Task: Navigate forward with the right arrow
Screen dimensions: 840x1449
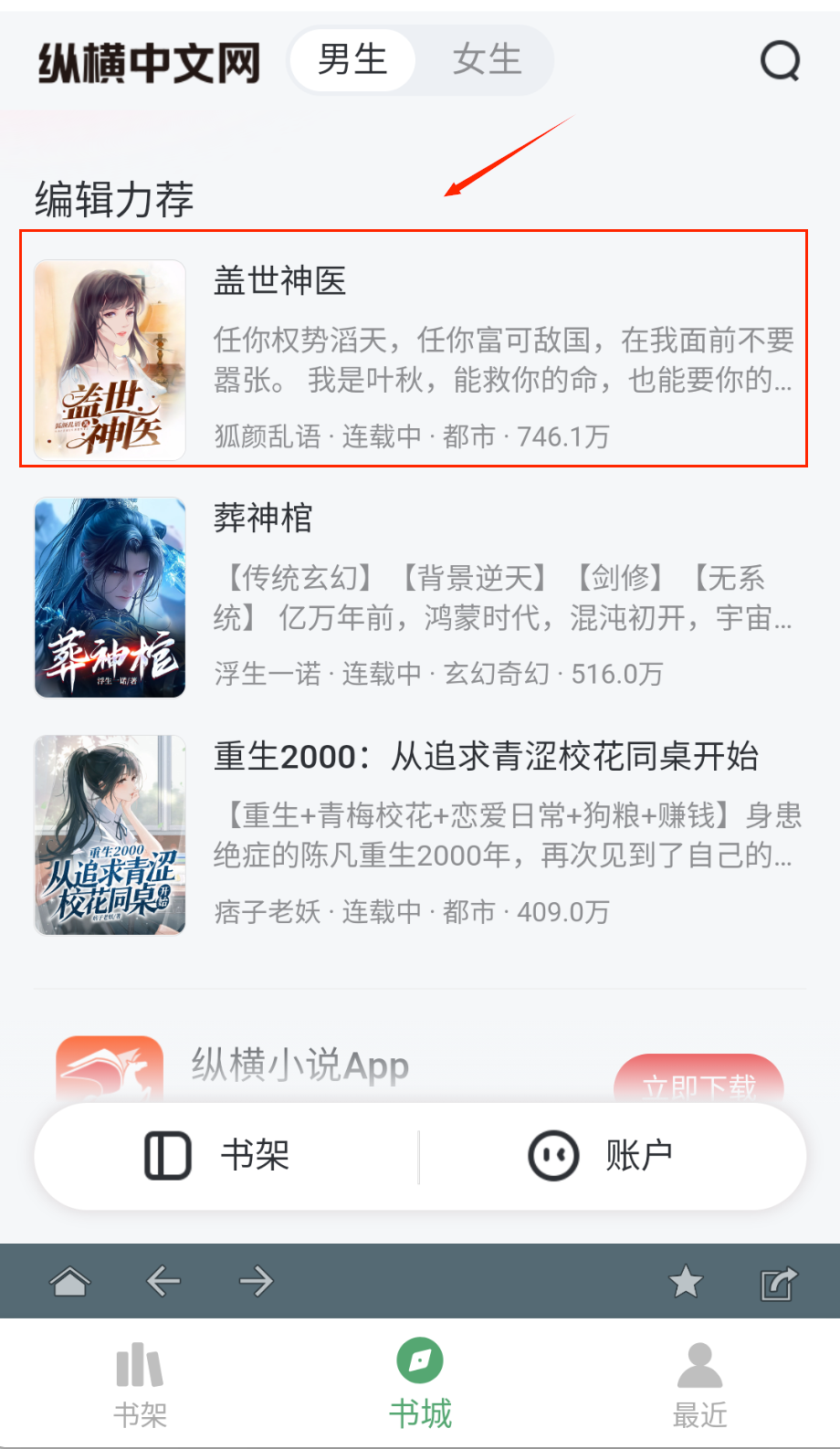Action: point(257,1282)
